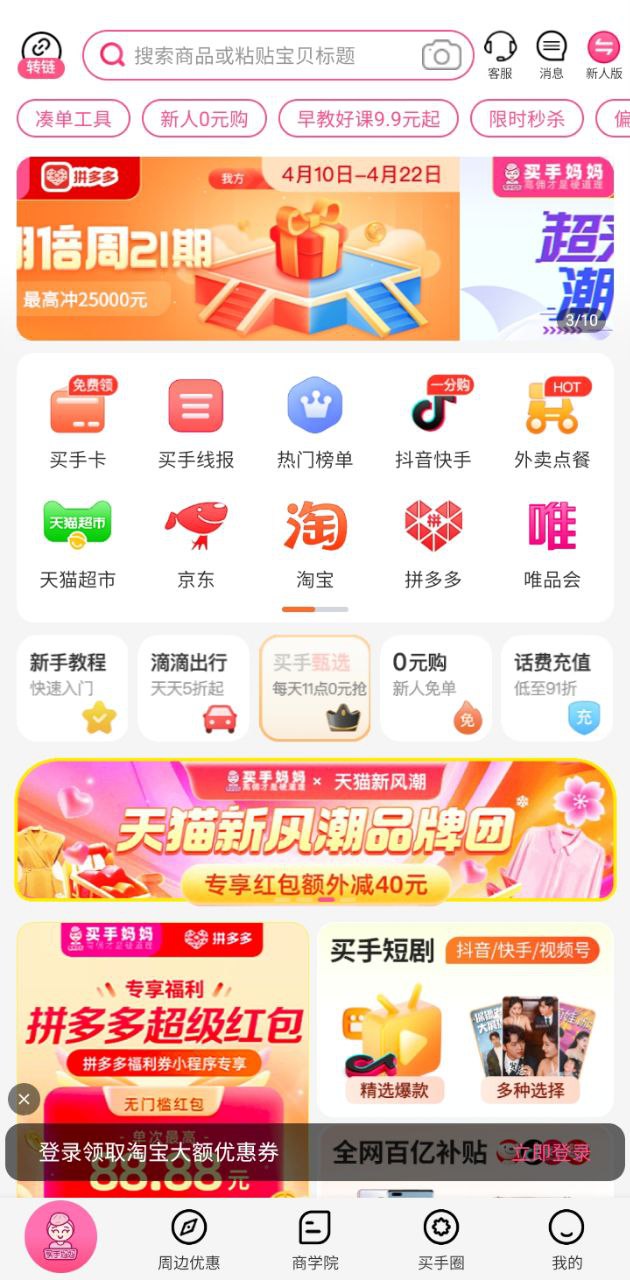Screen dimensions: 630x1280
Task: Open 热门榜单 ranking
Action: click(315, 424)
